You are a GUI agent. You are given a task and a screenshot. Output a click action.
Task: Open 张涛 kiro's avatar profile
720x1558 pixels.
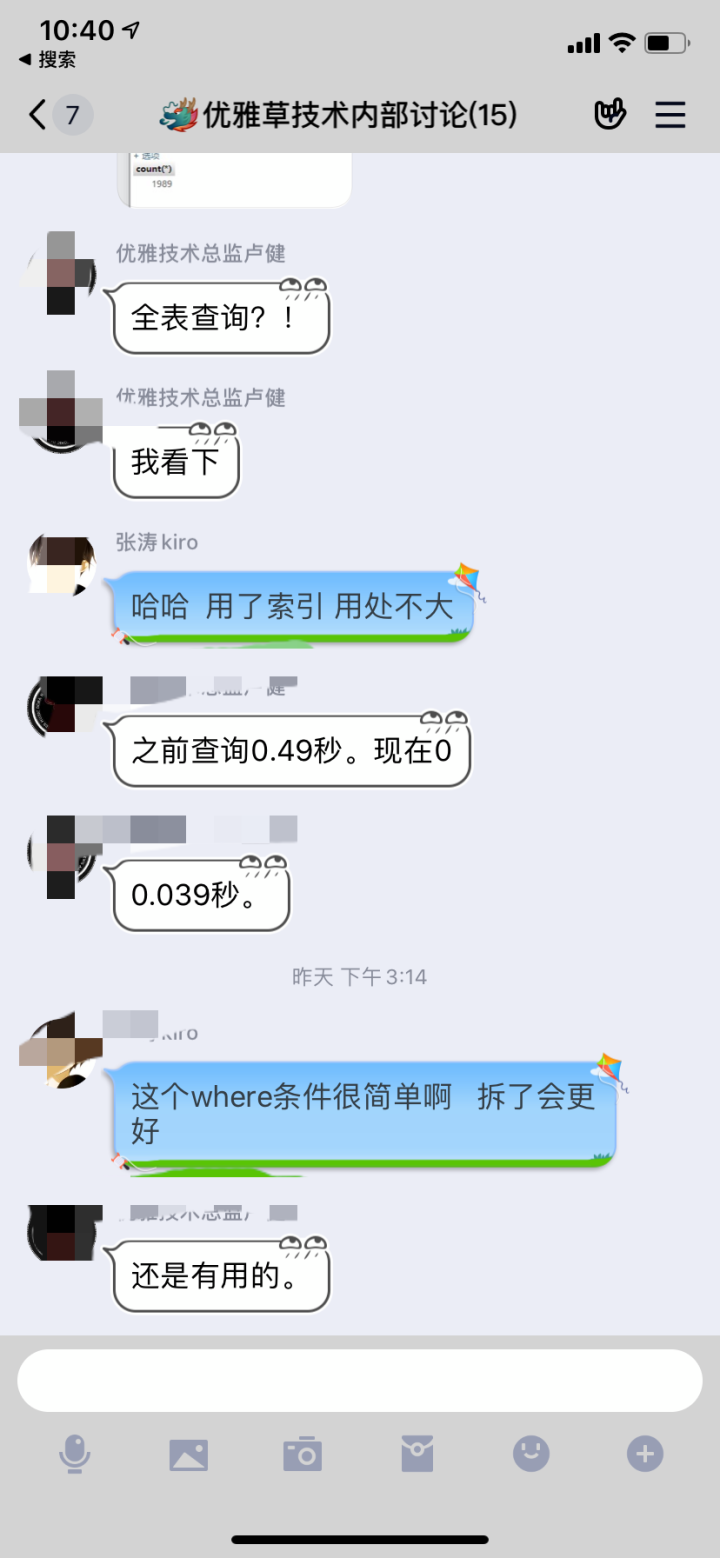click(61, 564)
